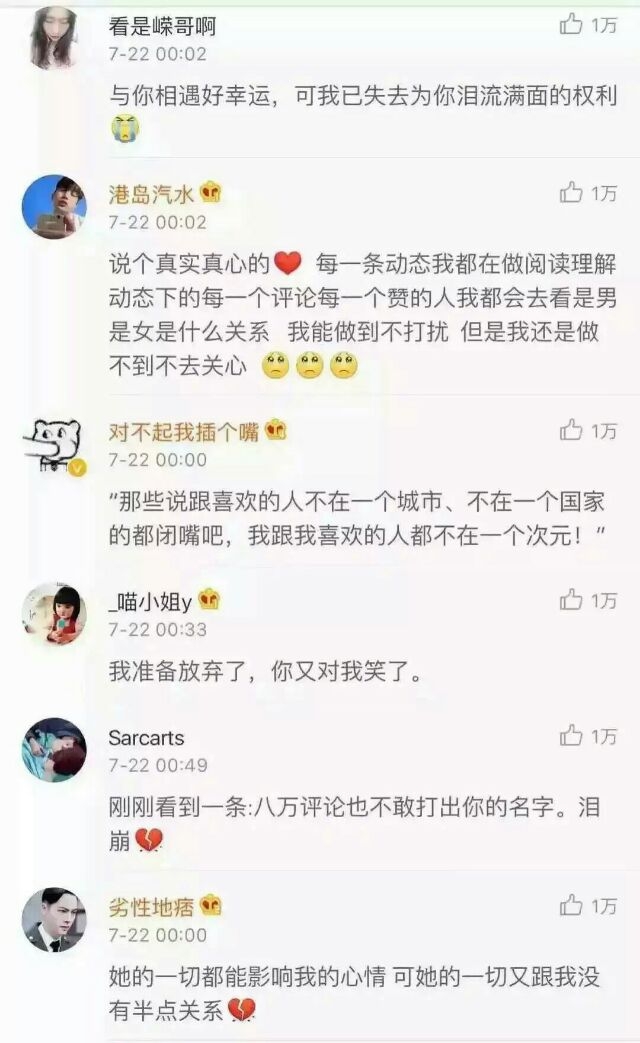Like 港岛汽水's comment
This screenshot has width=640, height=1043.
(571, 193)
